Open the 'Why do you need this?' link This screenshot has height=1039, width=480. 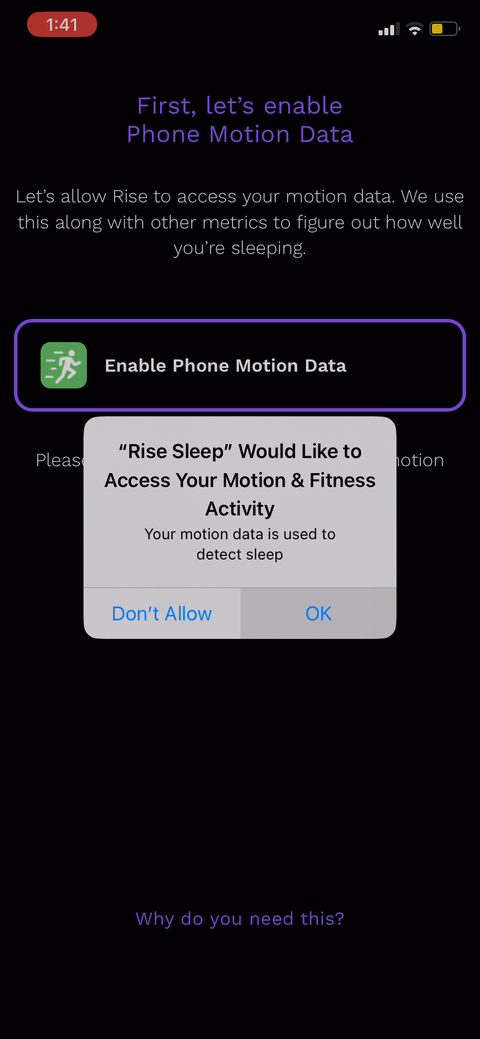click(x=240, y=918)
